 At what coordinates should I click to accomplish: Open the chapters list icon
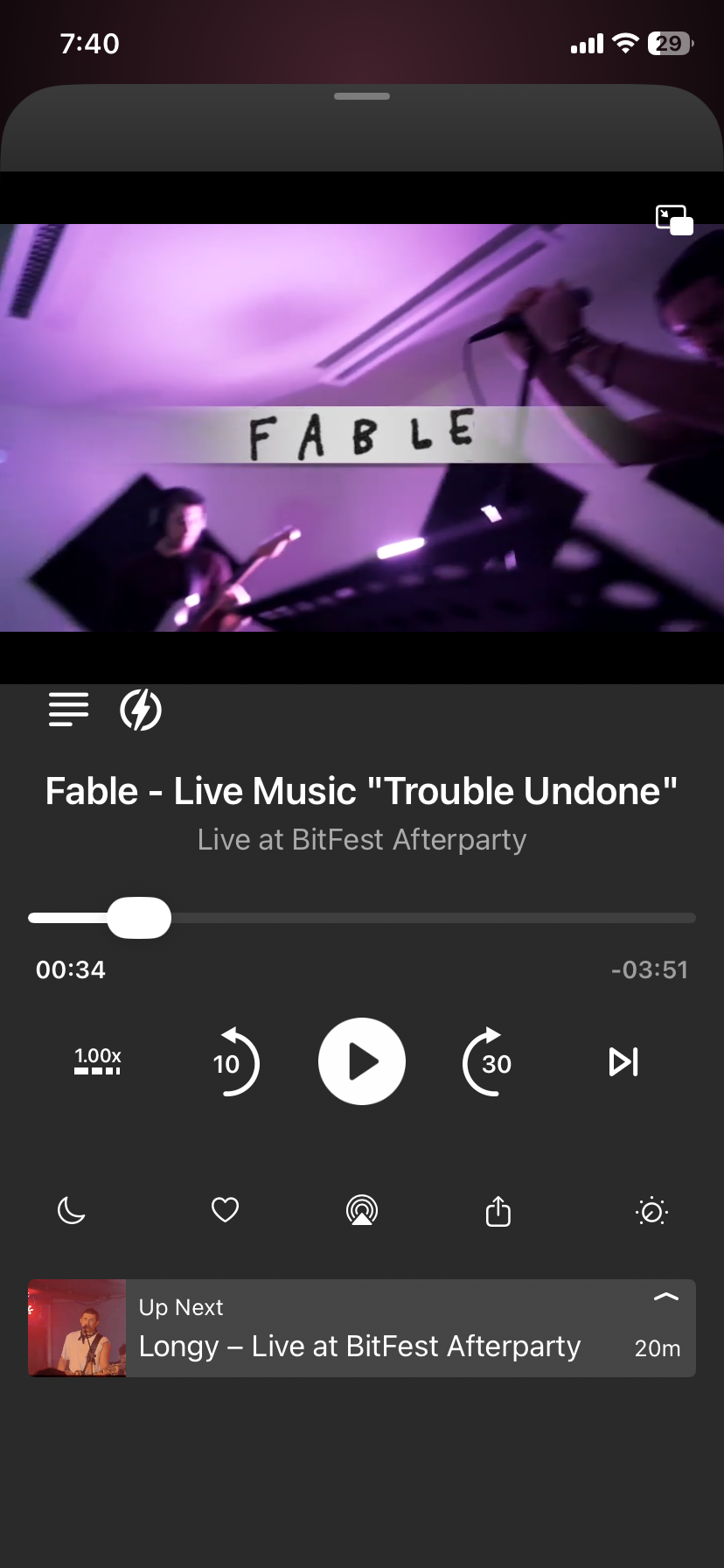click(x=68, y=709)
